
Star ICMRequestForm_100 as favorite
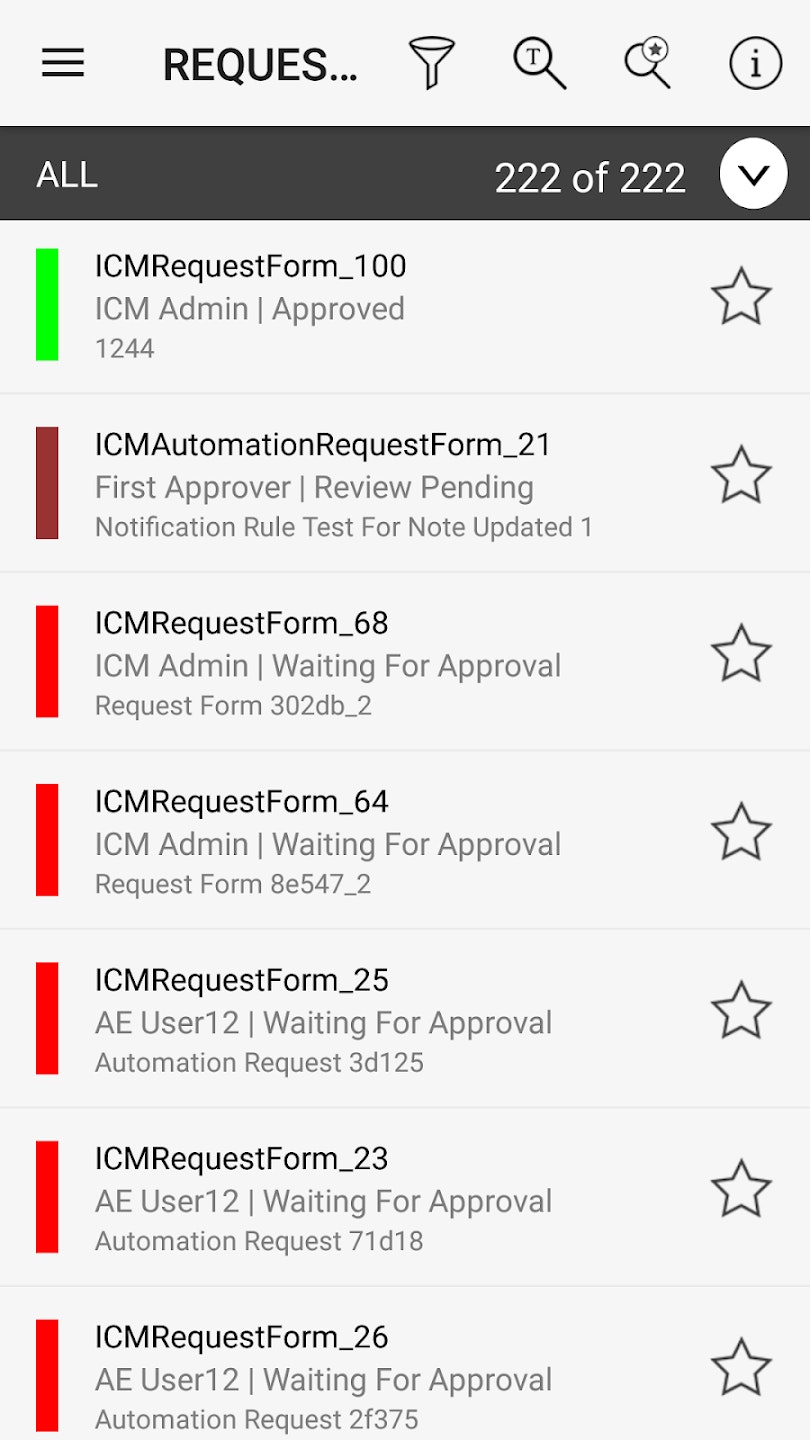pos(741,297)
